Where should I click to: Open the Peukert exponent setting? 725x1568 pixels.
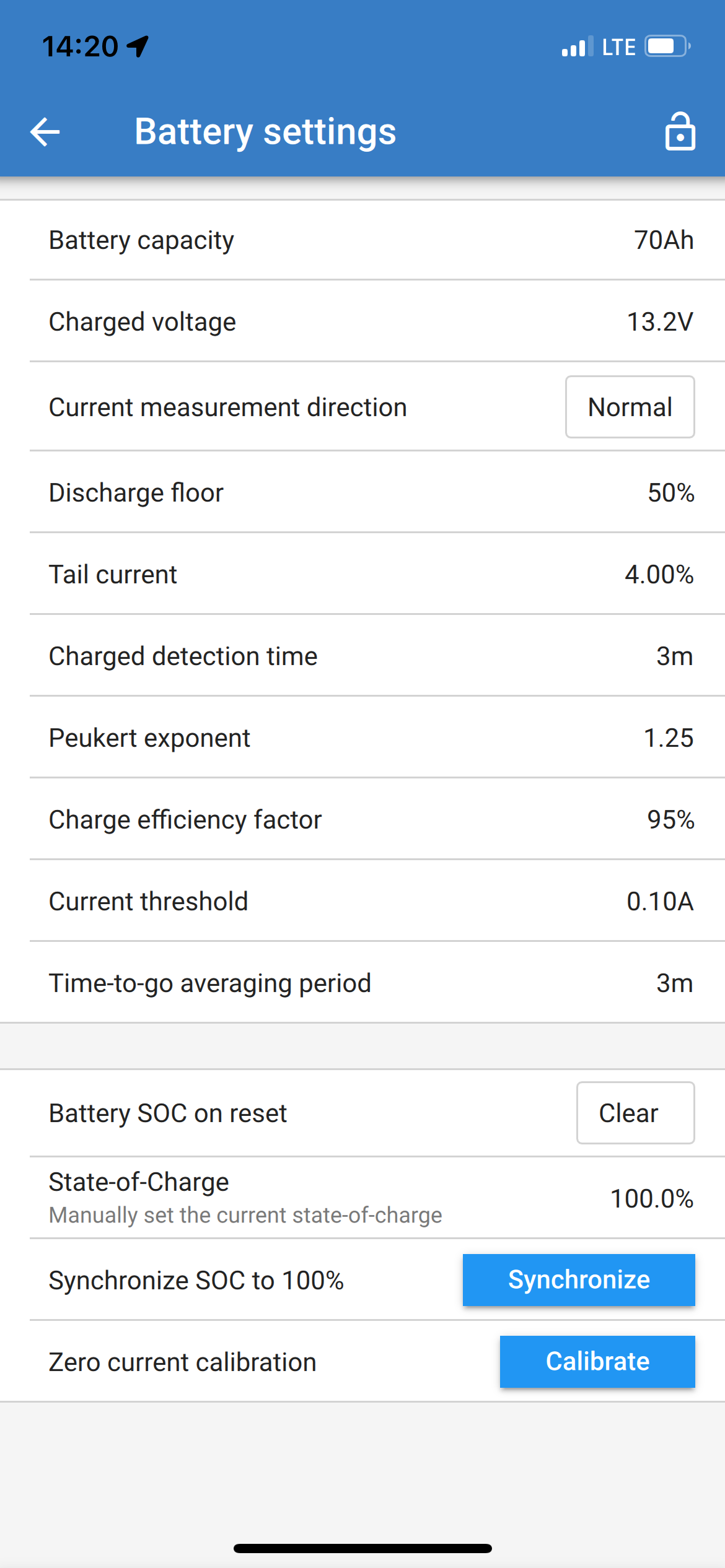[362, 737]
